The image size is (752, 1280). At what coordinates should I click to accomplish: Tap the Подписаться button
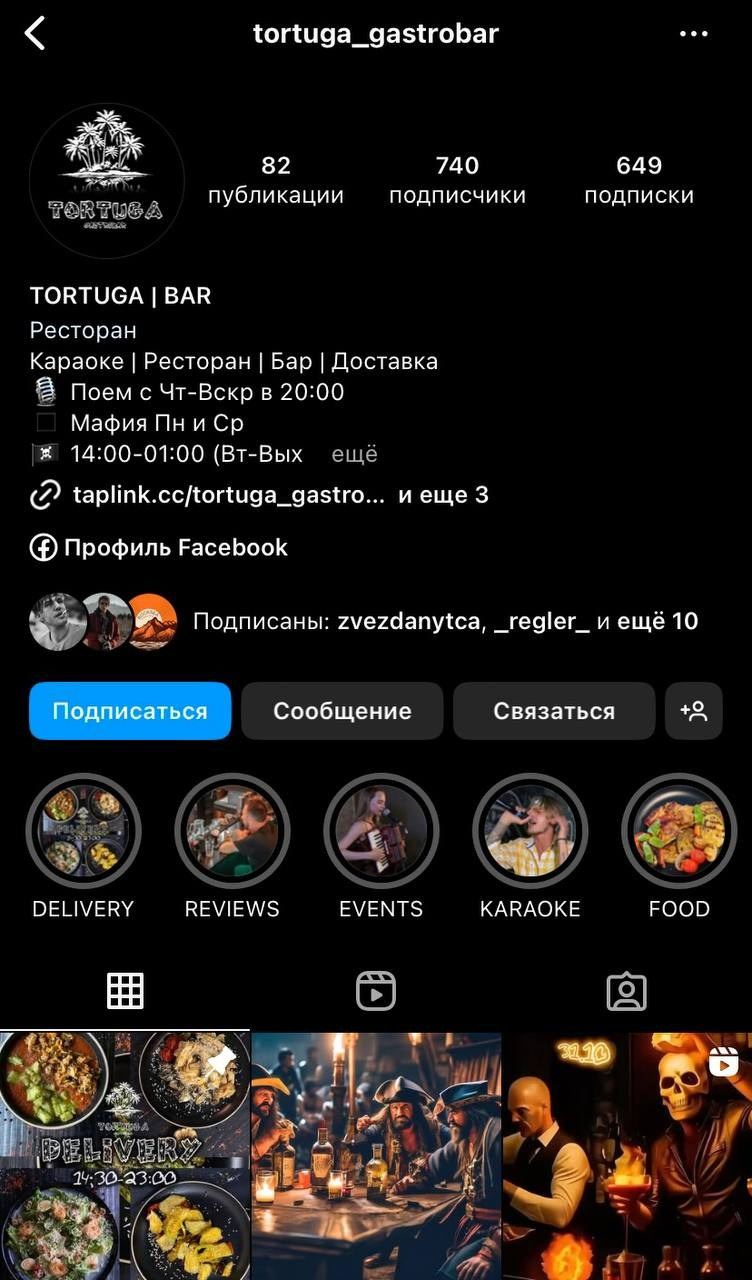click(x=130, y=711)
